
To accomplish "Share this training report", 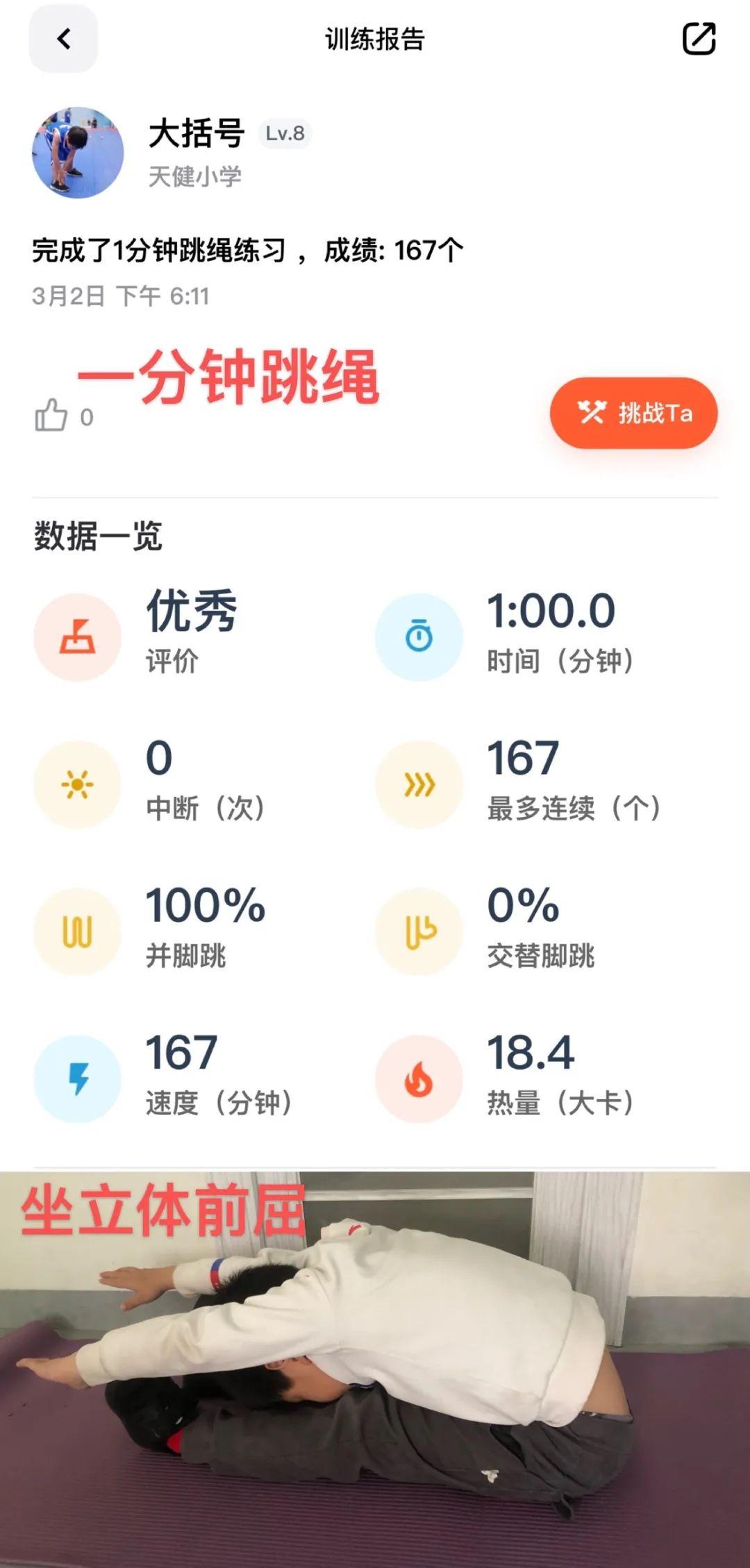I will pyautogui.click(x=699, y=39).
